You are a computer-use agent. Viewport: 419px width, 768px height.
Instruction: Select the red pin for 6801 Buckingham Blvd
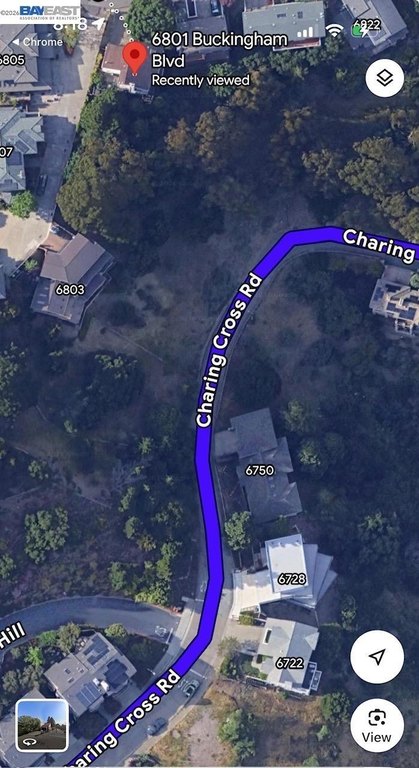(135, 58)
